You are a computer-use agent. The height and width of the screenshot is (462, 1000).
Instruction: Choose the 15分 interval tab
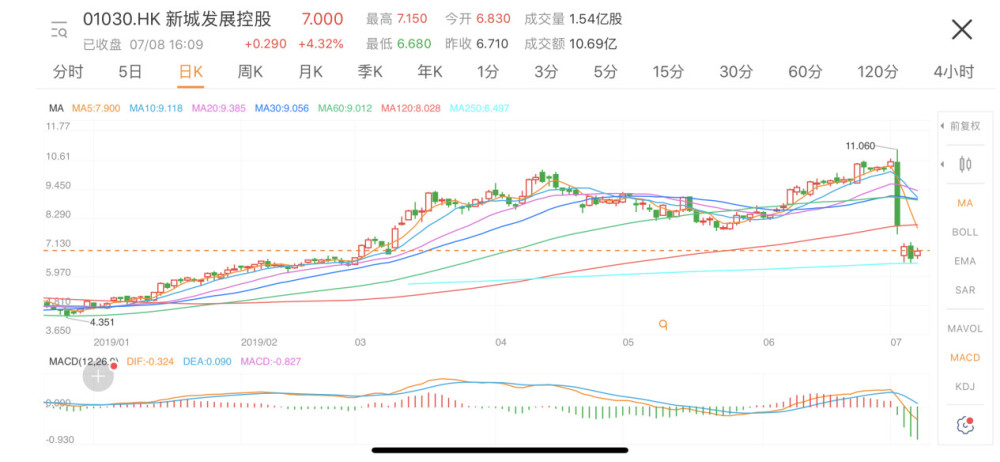[x=668, y=72]
